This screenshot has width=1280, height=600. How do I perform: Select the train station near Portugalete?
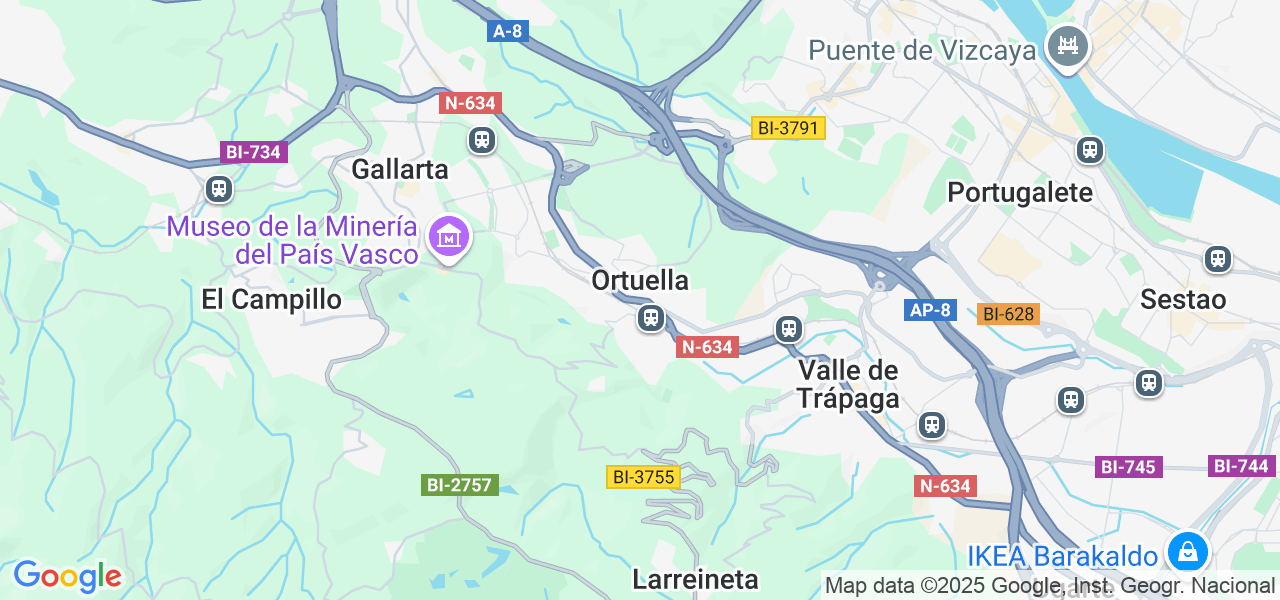[x=1089, y=150]
